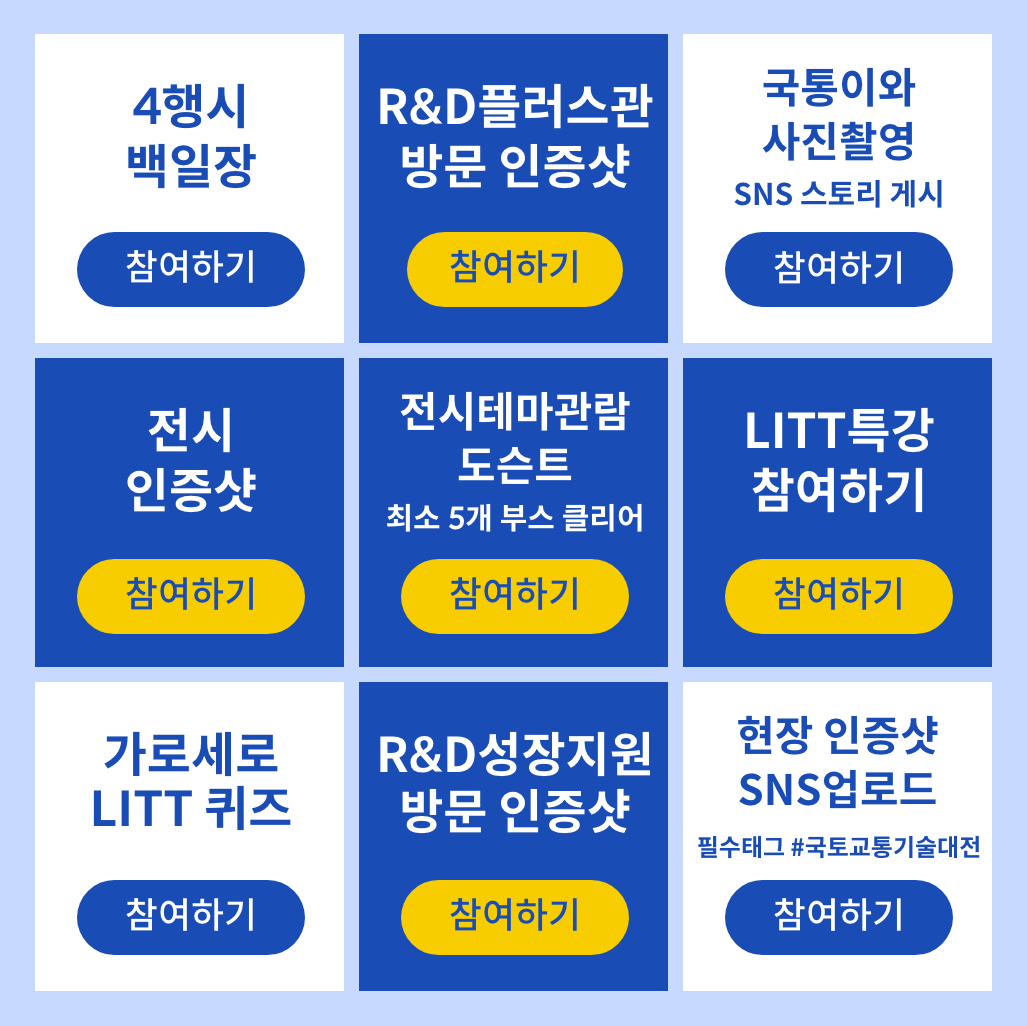Participate in 현장 인증샷 SNS업로드
The image size is (1027, 1026).
(838, 916)
